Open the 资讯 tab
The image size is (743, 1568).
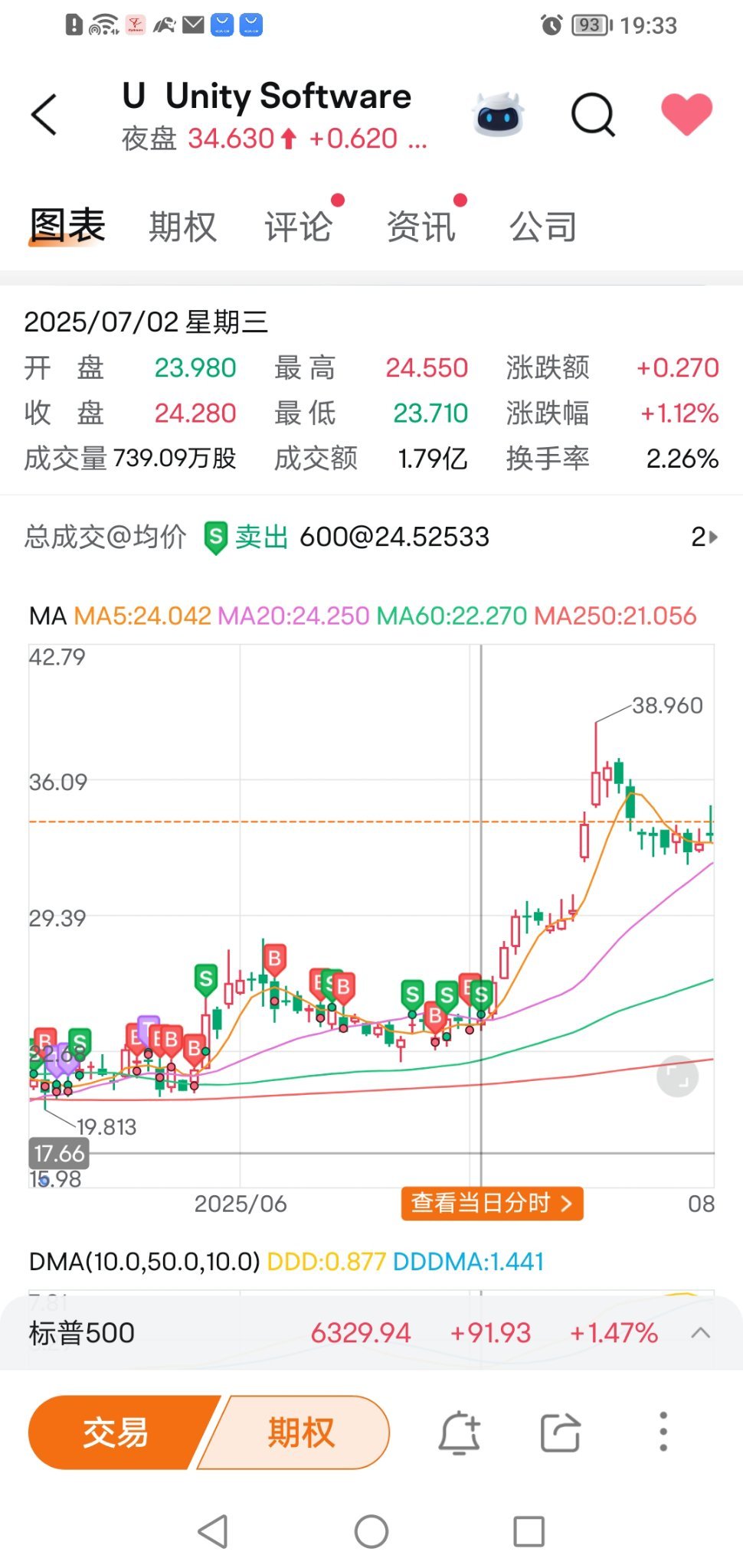point(421,227)
